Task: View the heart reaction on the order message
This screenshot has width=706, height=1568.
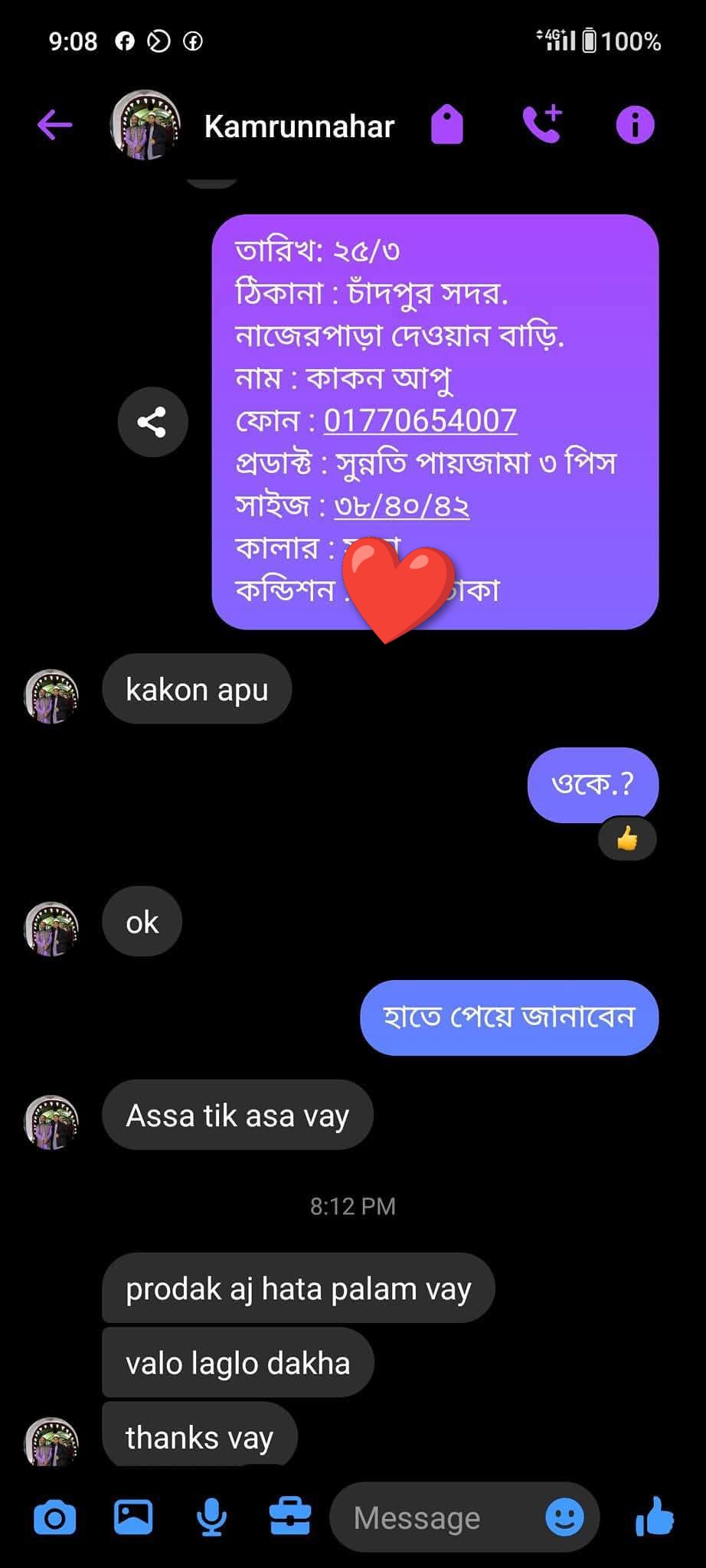Action: tap(397, 586)
